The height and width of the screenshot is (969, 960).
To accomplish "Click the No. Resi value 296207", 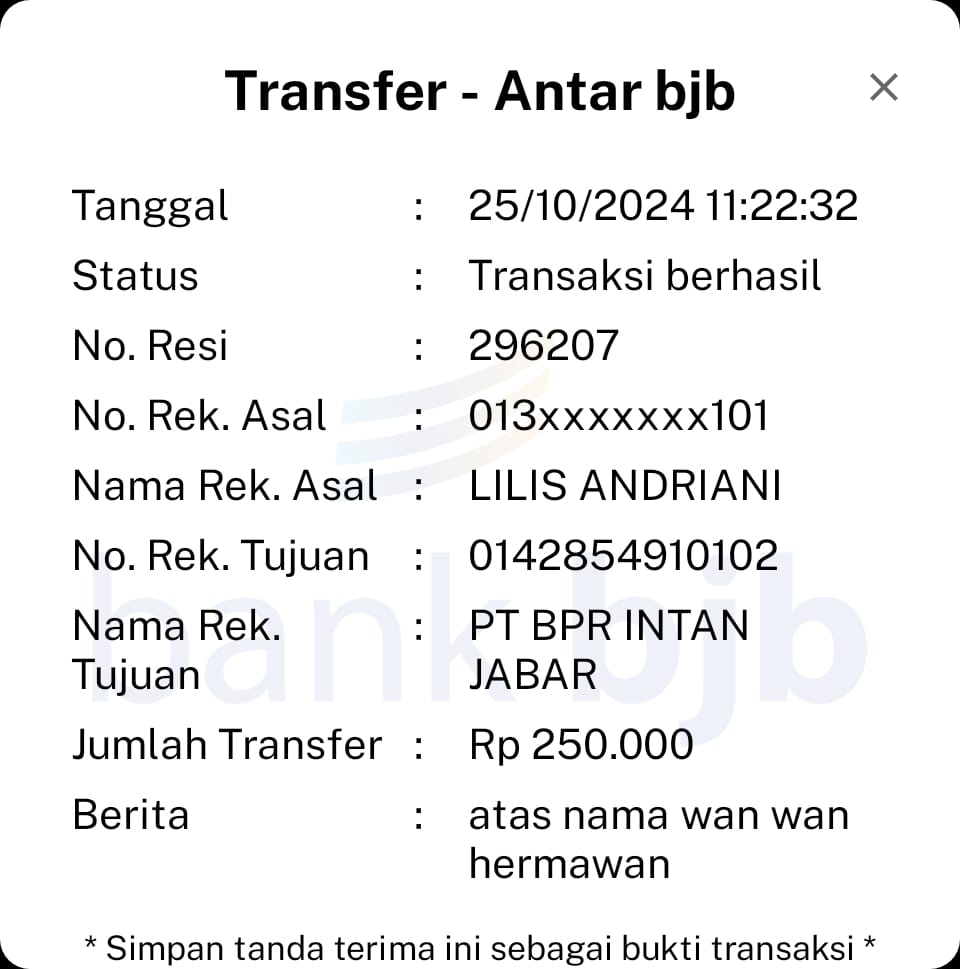I will point(544,345).
